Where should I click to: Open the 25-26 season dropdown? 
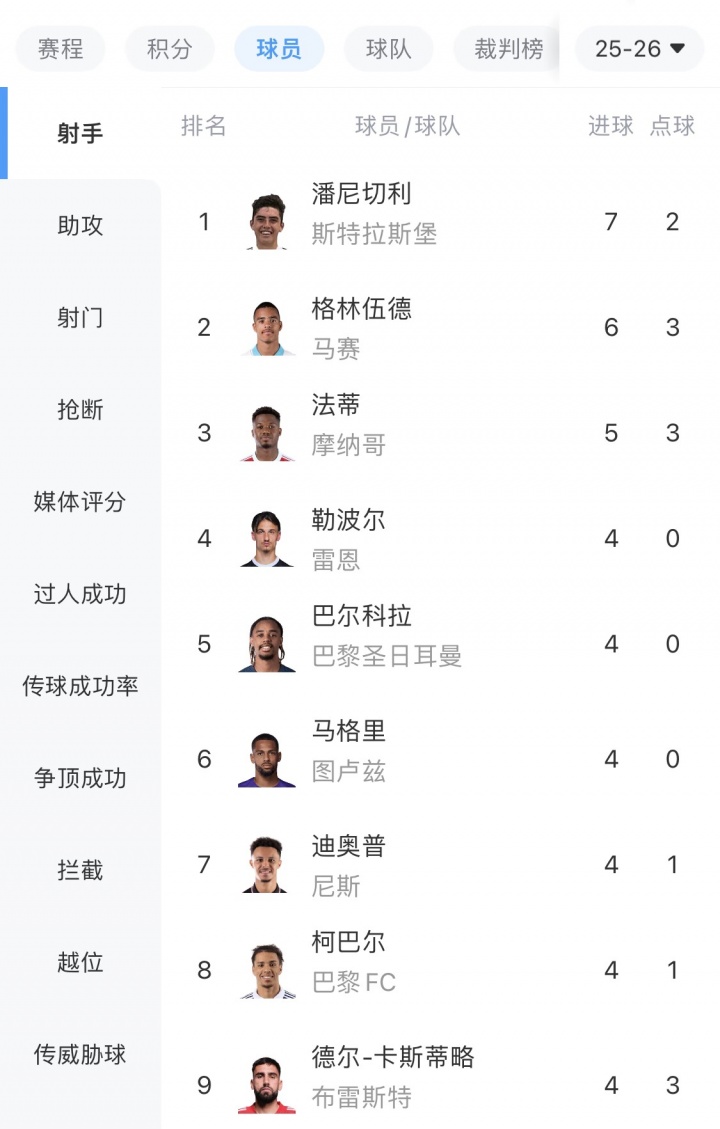638,48
